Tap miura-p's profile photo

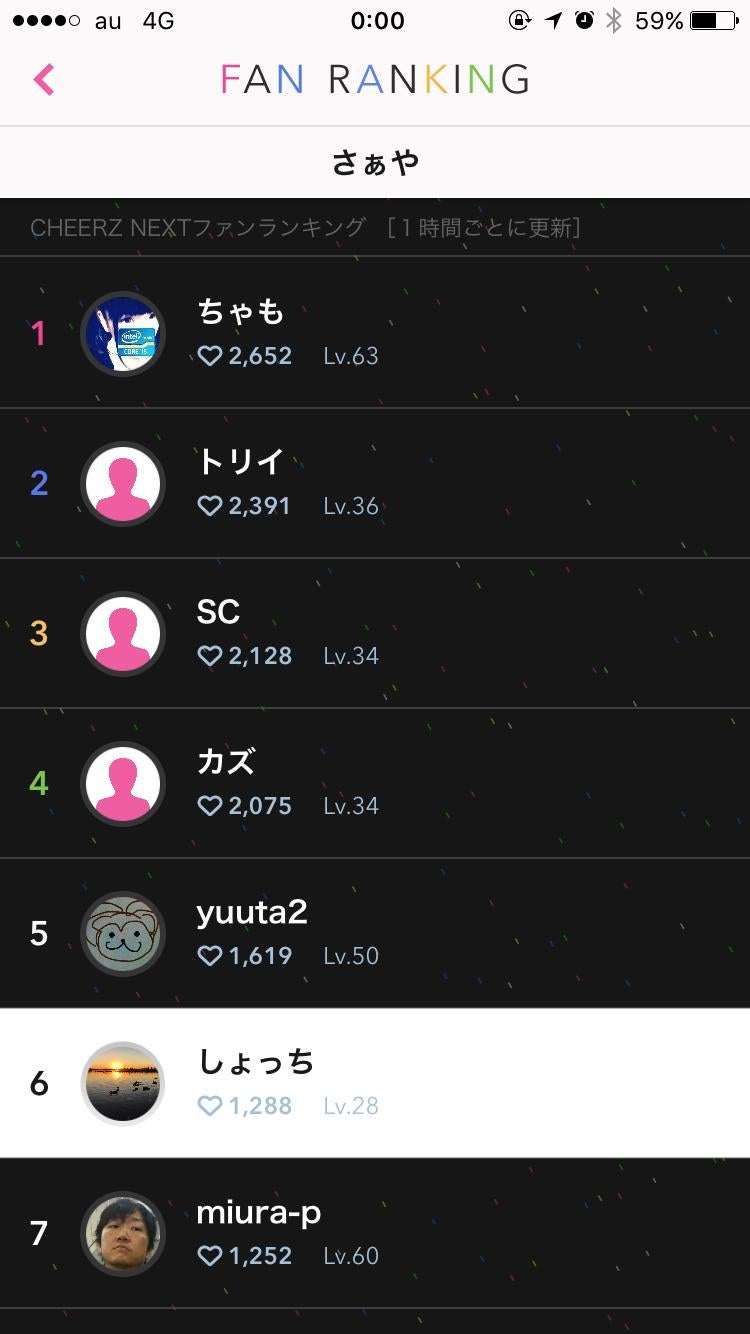point(122,1233)
